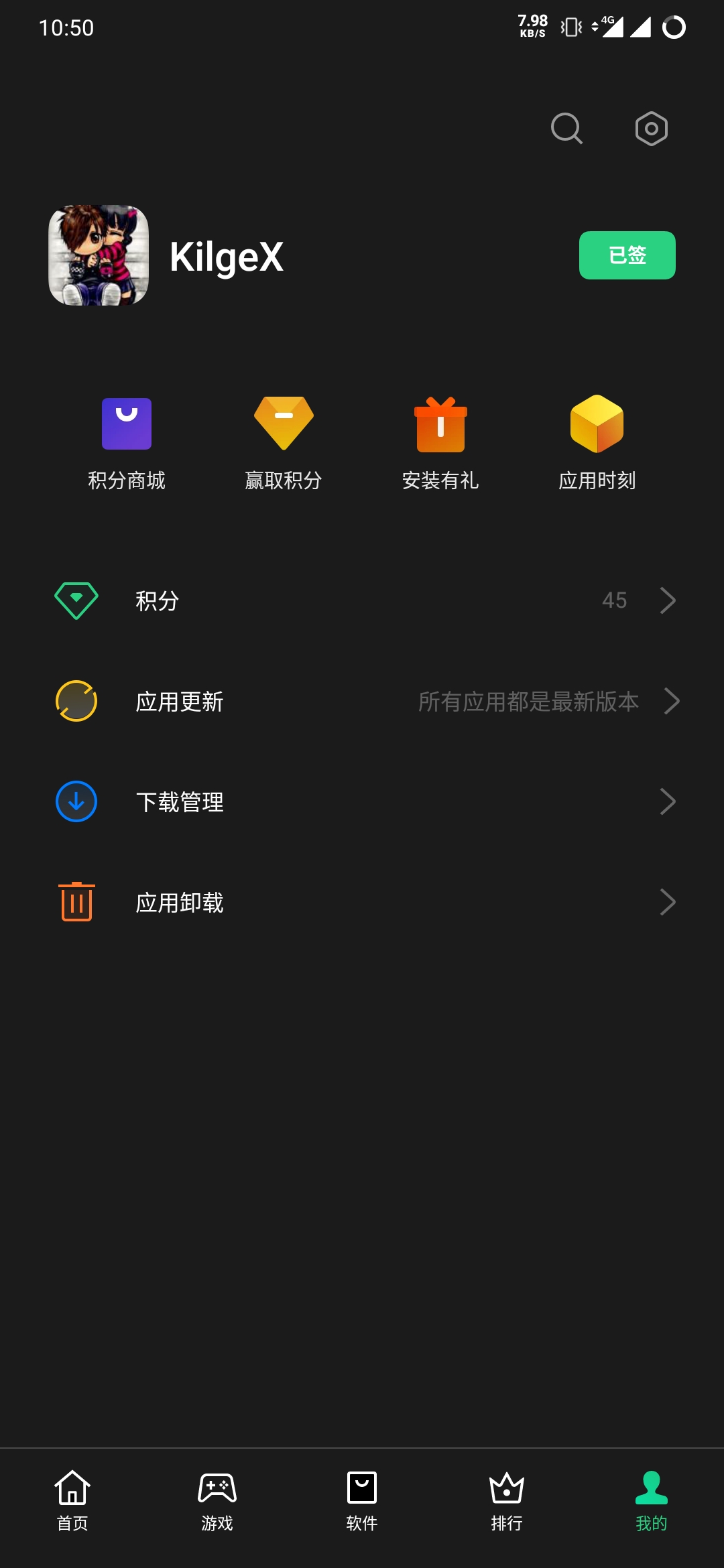Screen dimensions: 724x1568
Task: Tap the green diamond 积分 icon
Action: (76, 601)
